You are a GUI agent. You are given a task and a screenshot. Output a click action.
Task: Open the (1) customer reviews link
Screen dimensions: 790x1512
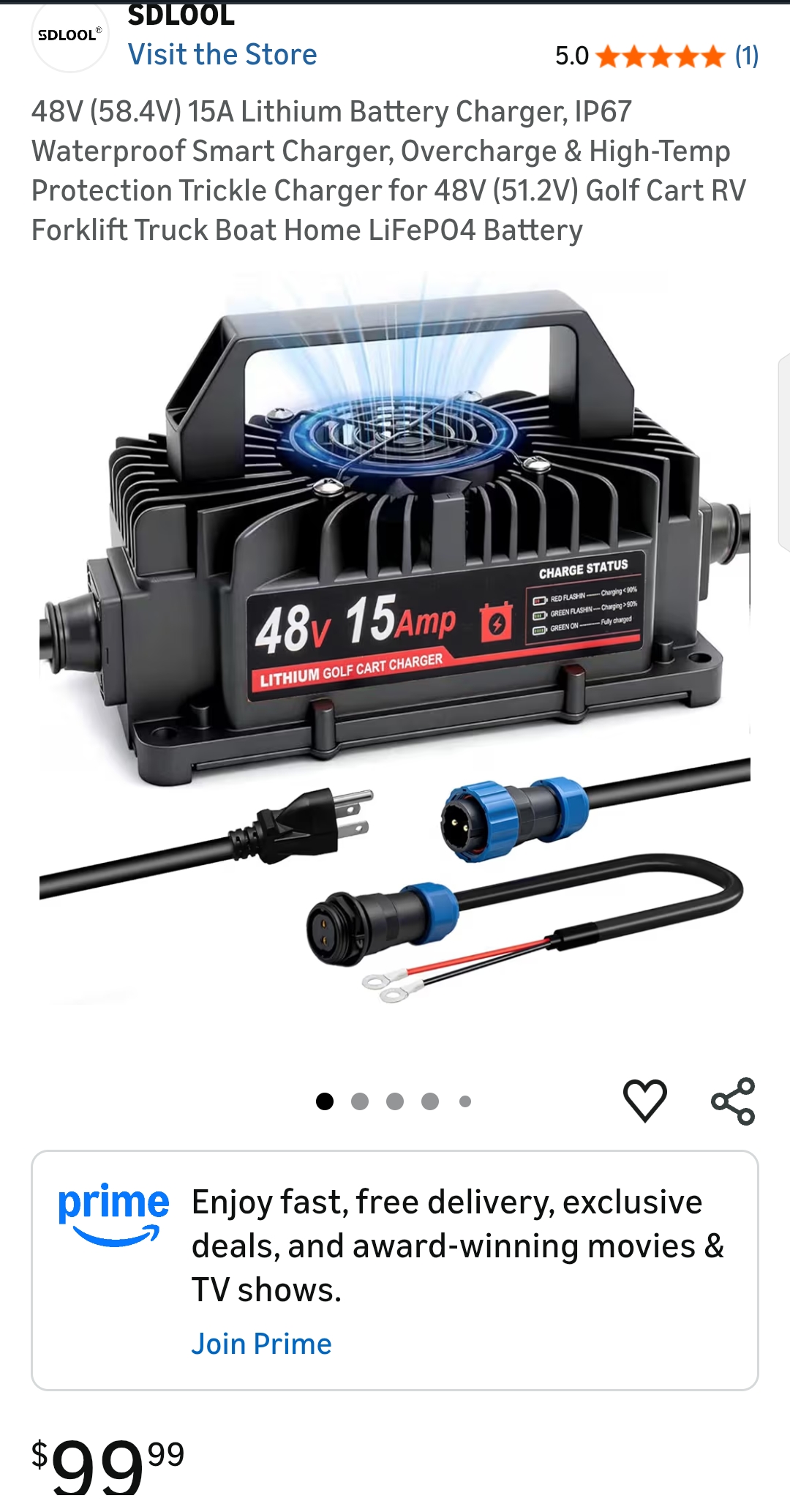point(746,54)
